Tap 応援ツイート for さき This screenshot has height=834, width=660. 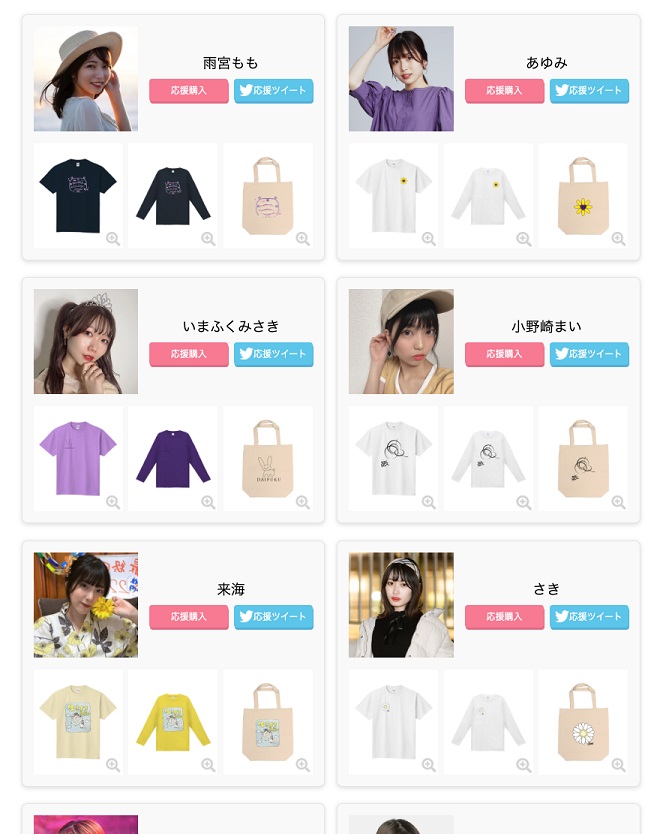(x=589, y=617)
